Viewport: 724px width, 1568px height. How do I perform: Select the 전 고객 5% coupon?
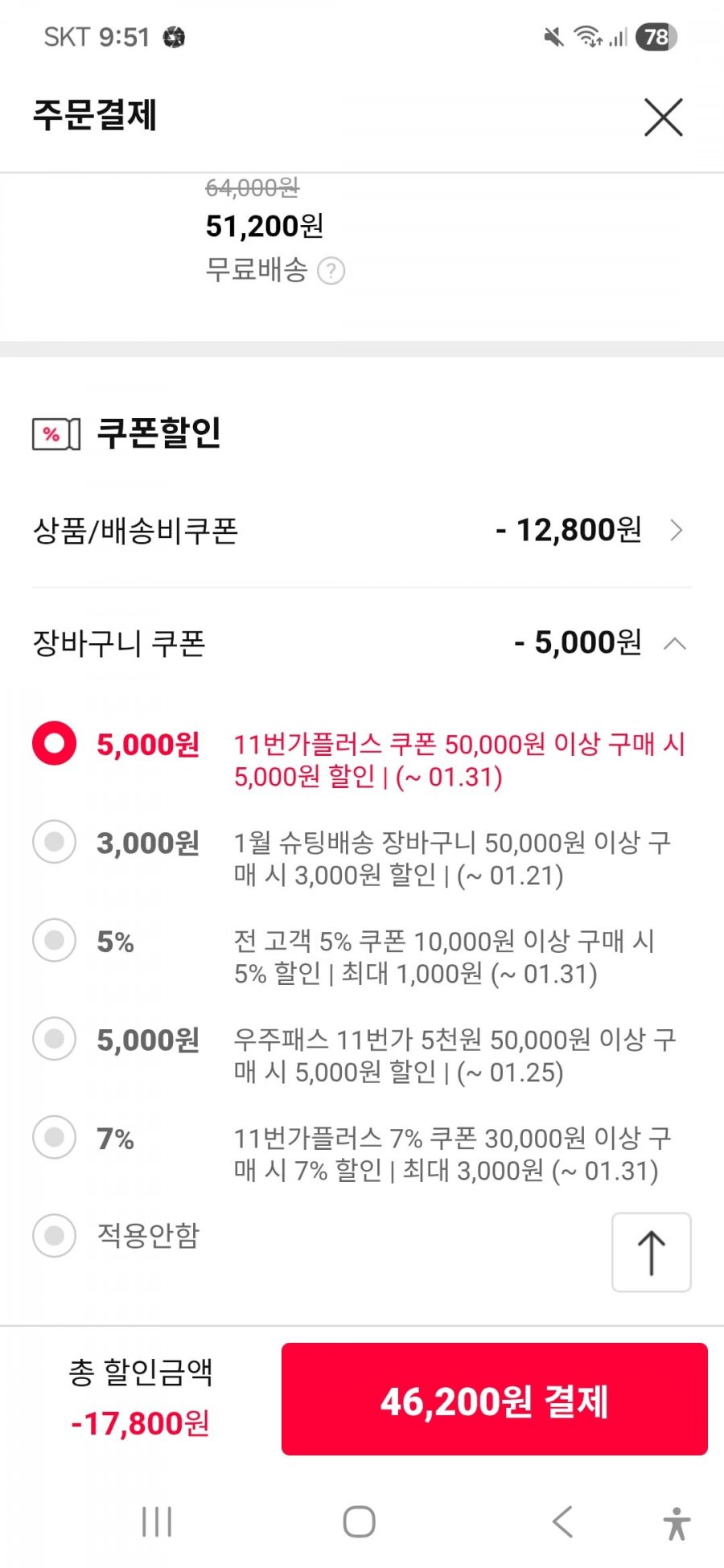pos(55,940)
